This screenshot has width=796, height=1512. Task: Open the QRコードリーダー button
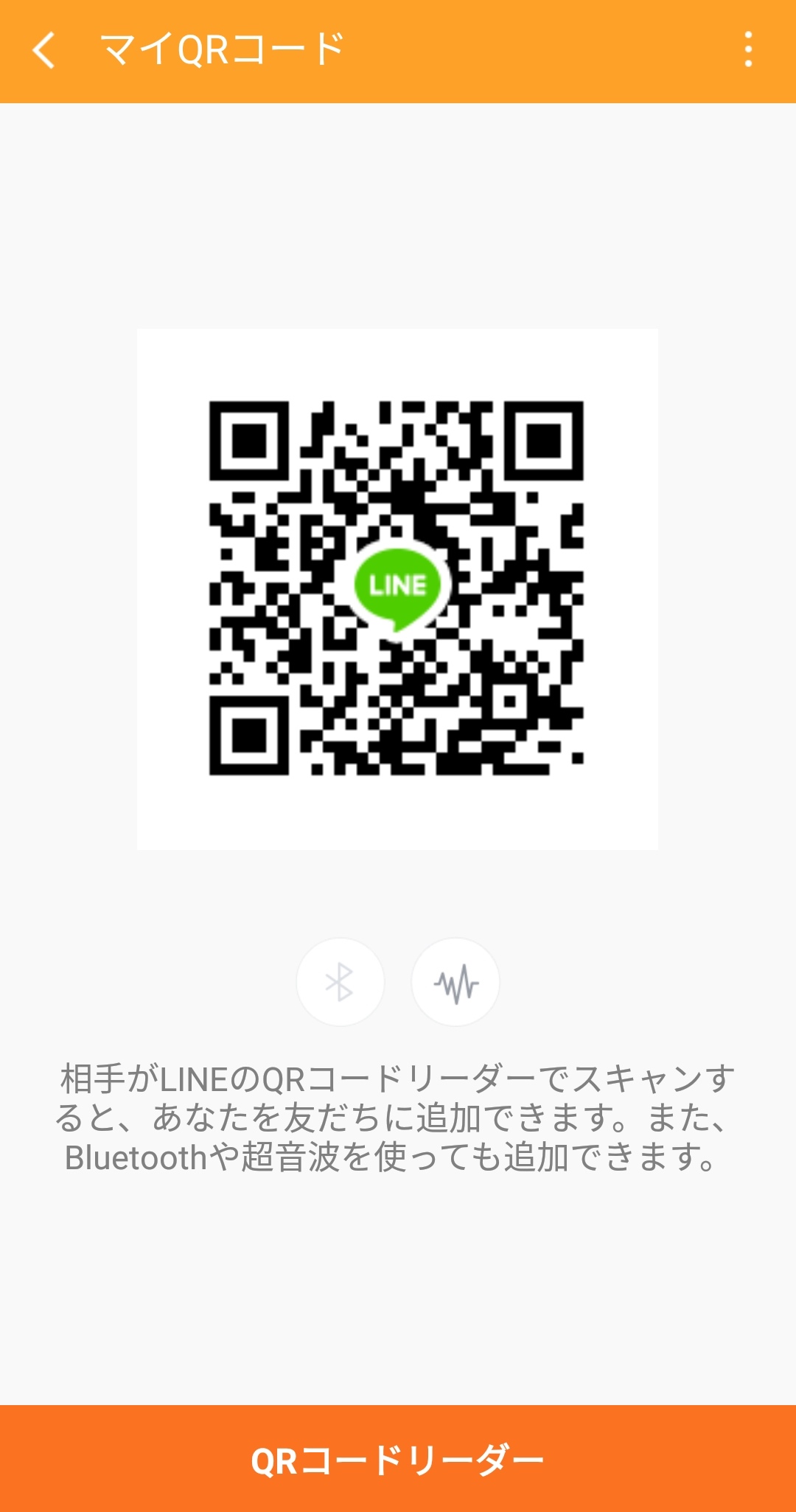click(398, 1459)
